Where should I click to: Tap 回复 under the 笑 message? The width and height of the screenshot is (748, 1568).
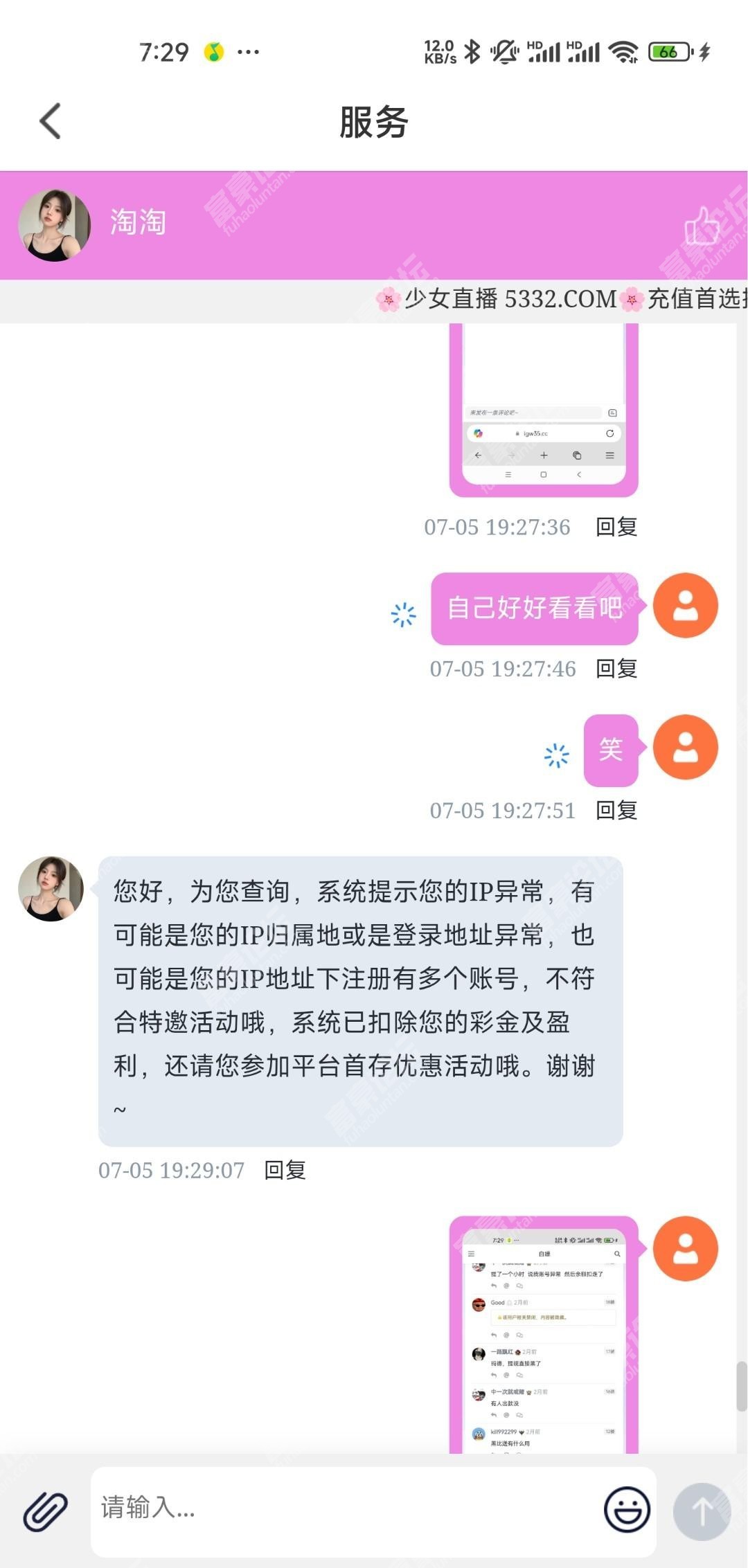click(x=616, y=810)
